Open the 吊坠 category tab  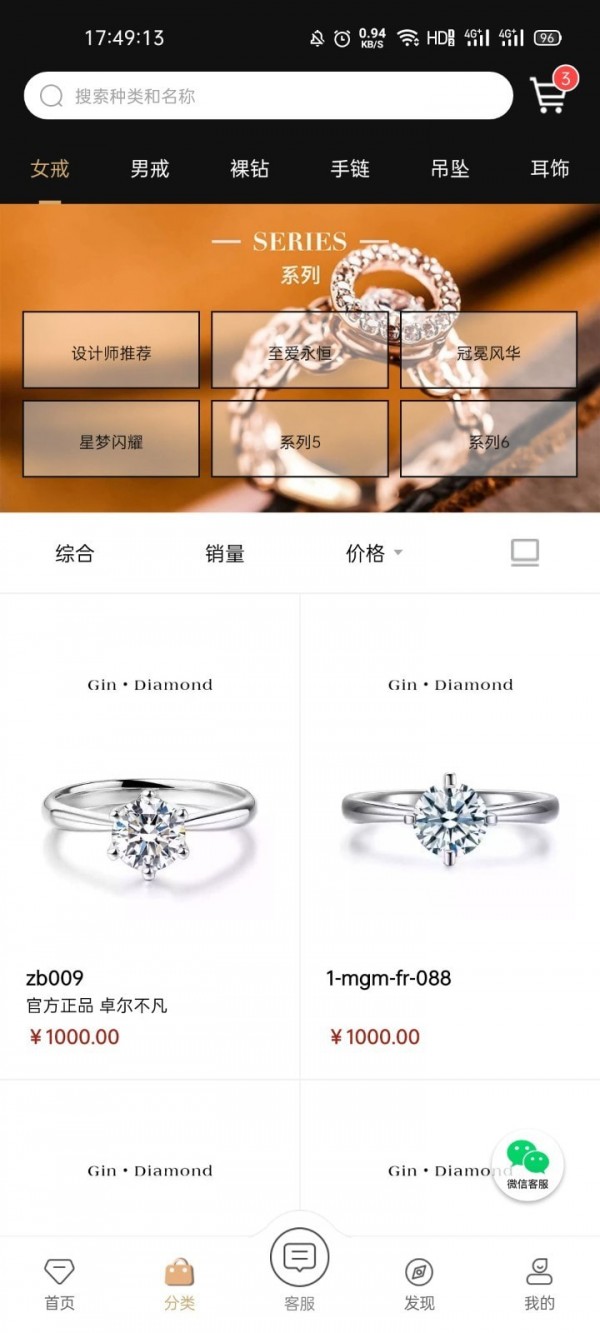tap(450, 169)
